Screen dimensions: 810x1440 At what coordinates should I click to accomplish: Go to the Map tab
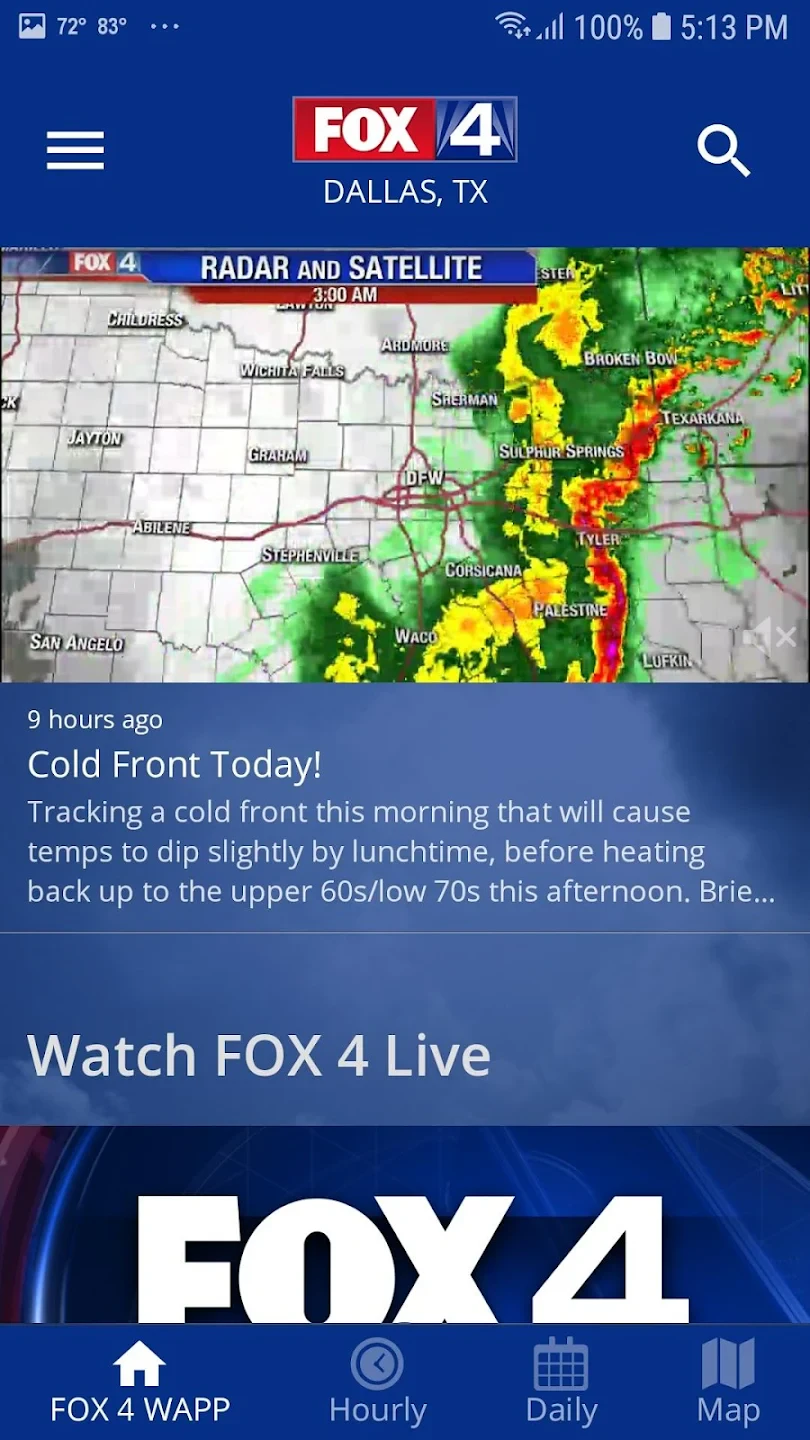[728, 1383]
